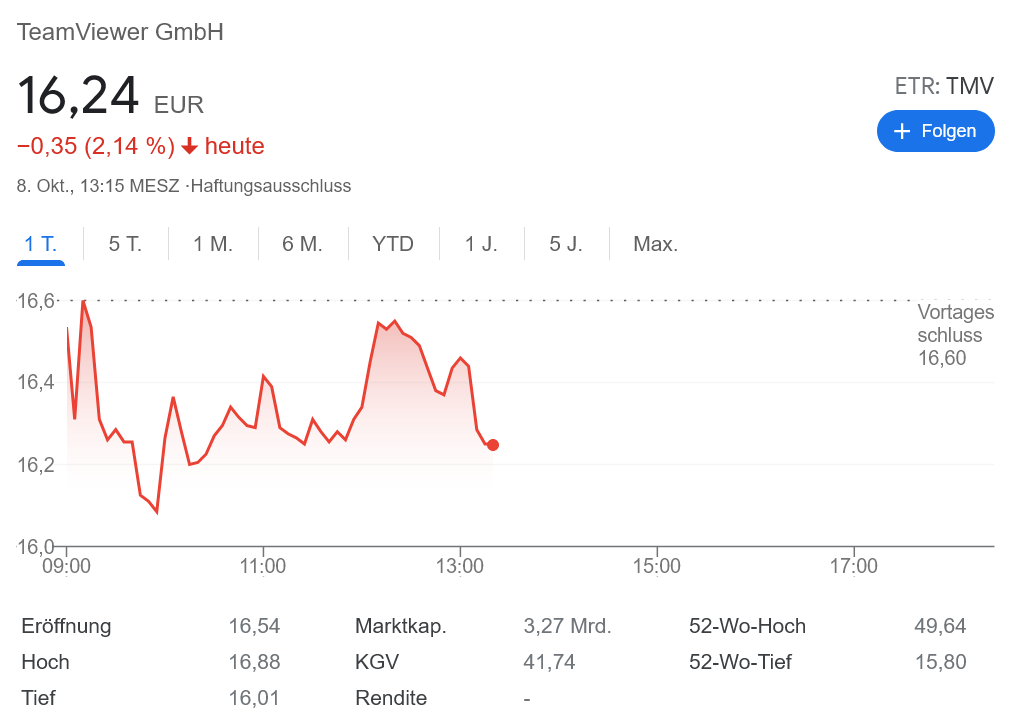Viewport: 1009px width, 728px height.
Task: Switch to the 5 T. chart range
Action: 125,244
